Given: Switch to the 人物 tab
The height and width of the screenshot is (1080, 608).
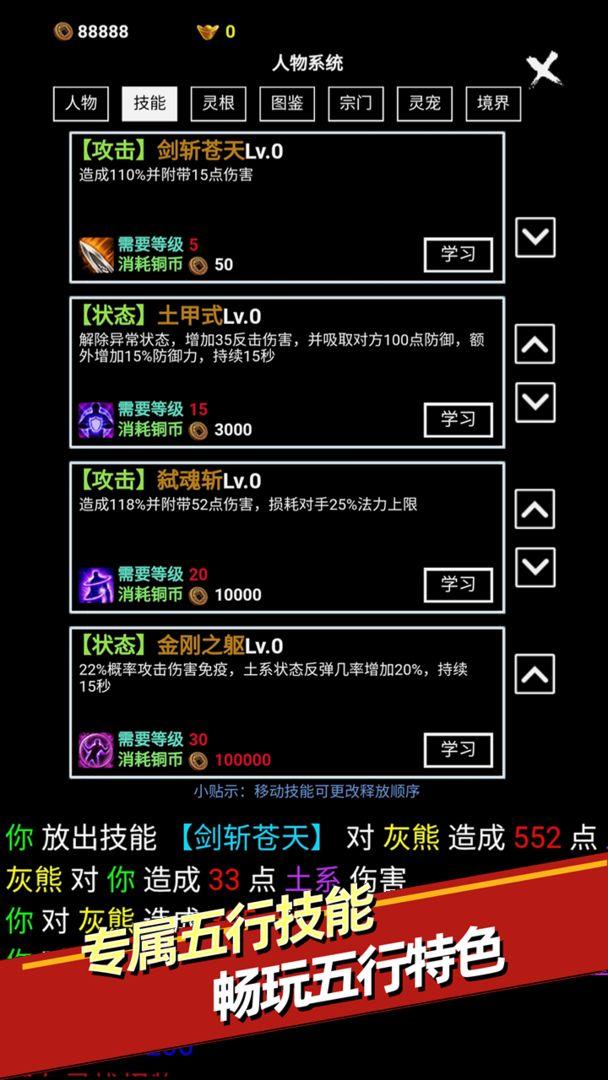Looking at the screenshot, I should click(x=81, y=103).
